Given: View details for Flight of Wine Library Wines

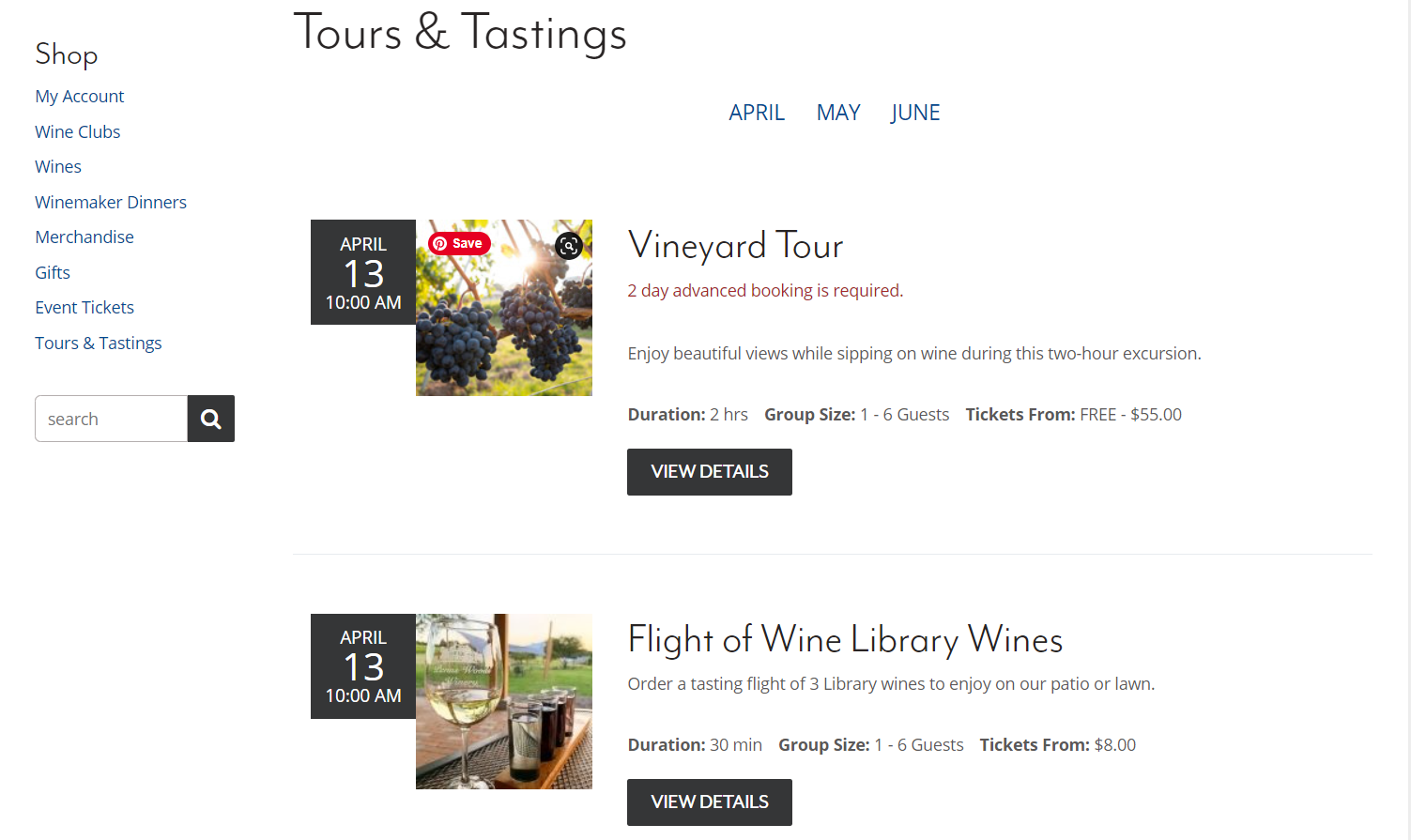Looking at the screenshot, I should point(710,802).
